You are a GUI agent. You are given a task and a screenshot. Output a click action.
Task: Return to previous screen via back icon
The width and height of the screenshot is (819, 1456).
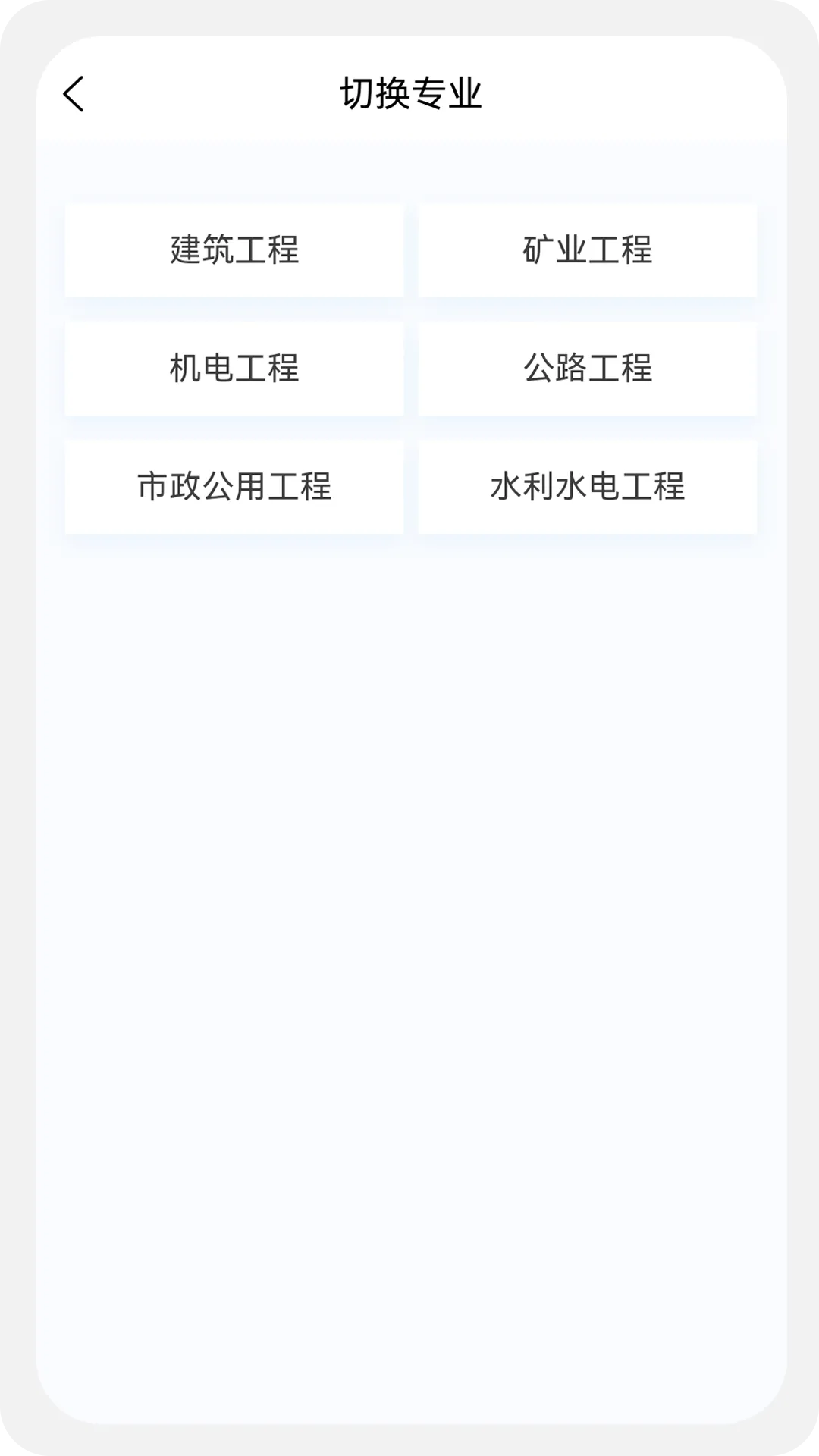coord(74,94)
